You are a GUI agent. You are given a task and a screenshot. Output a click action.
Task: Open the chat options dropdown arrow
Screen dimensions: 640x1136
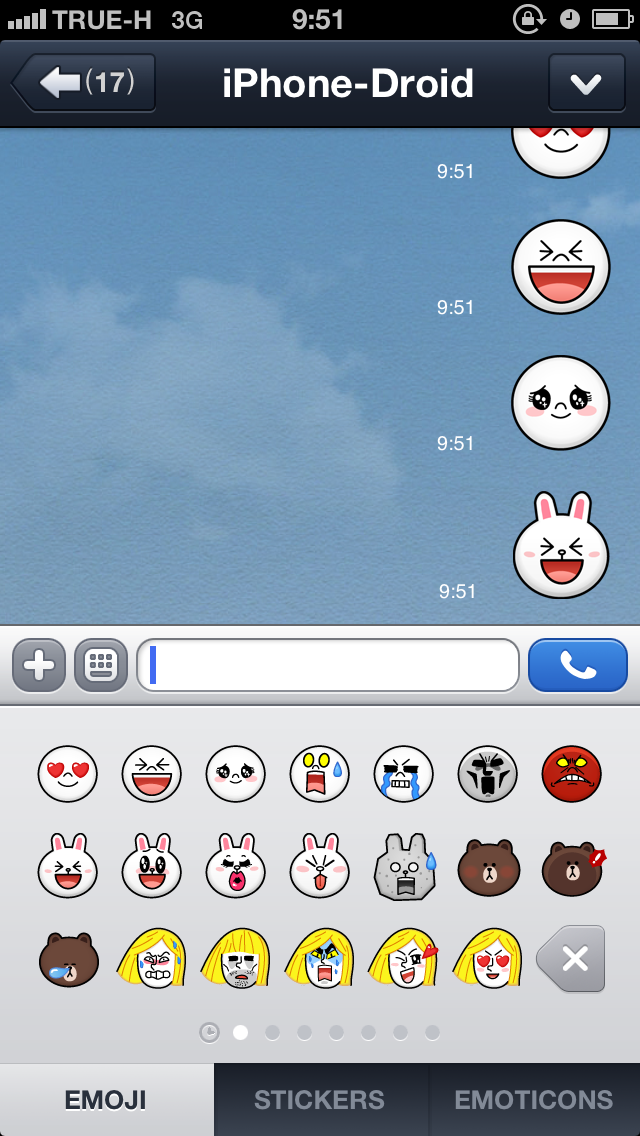click(x=585, y=84)
